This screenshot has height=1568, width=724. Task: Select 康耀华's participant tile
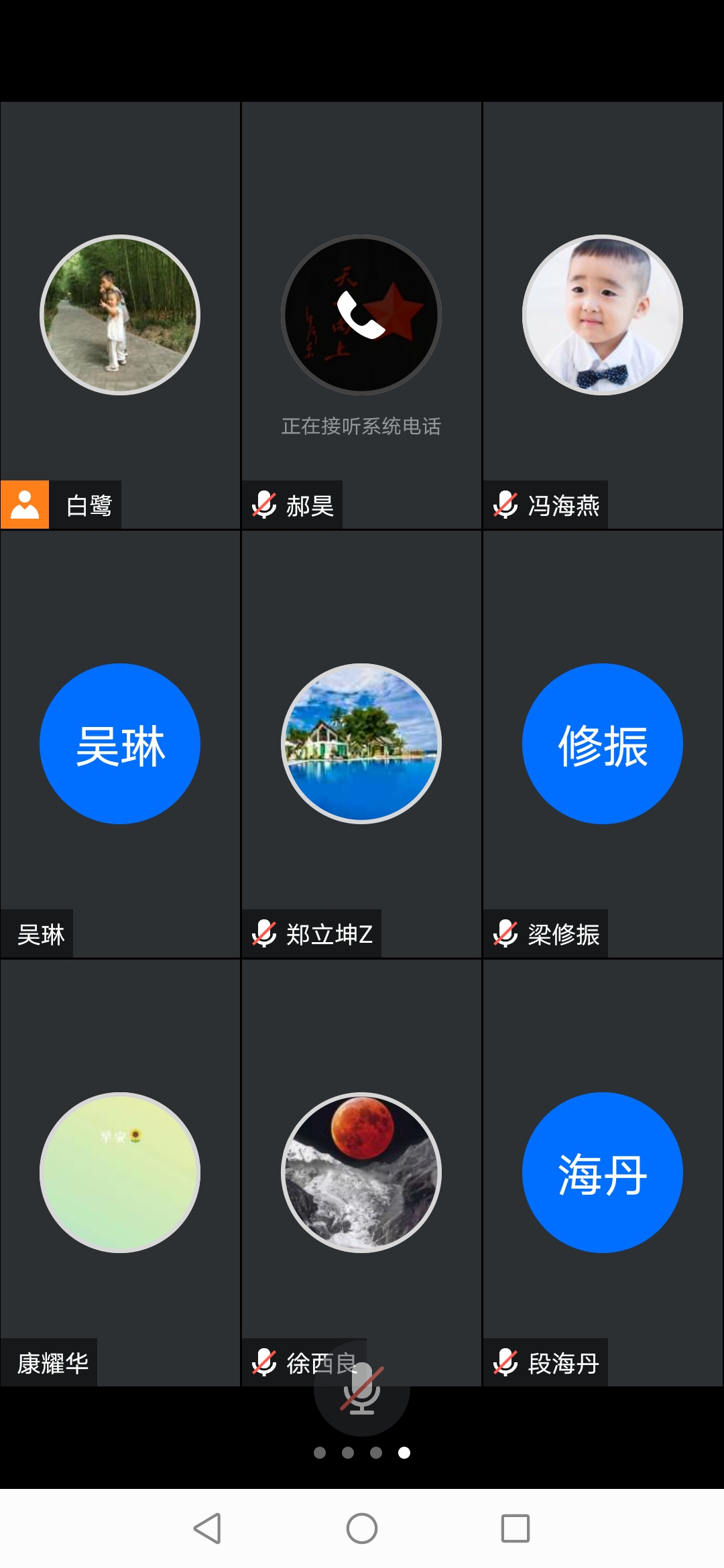pos(120,1173)
